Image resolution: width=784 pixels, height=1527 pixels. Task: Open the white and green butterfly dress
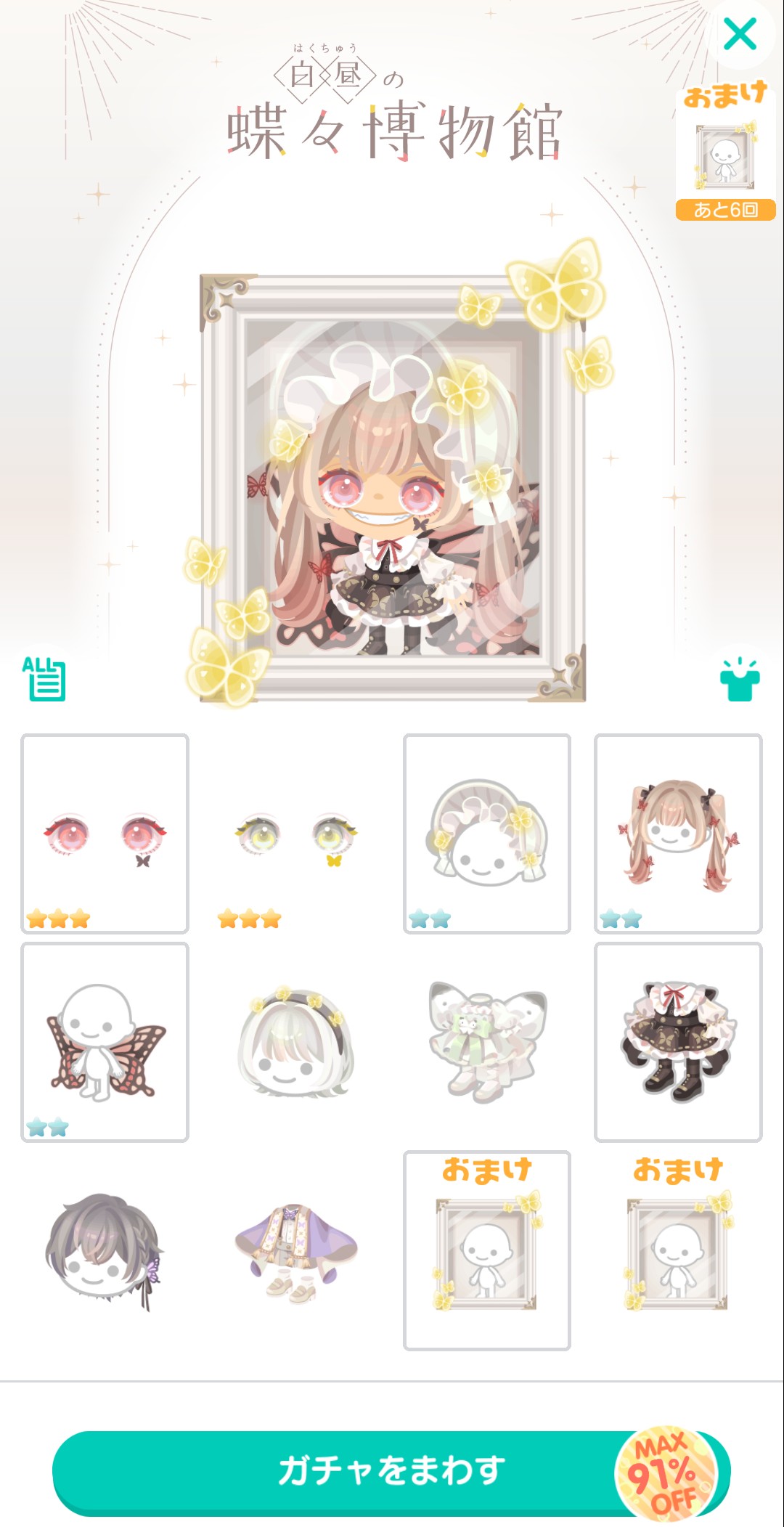[x=487, y=1042]
